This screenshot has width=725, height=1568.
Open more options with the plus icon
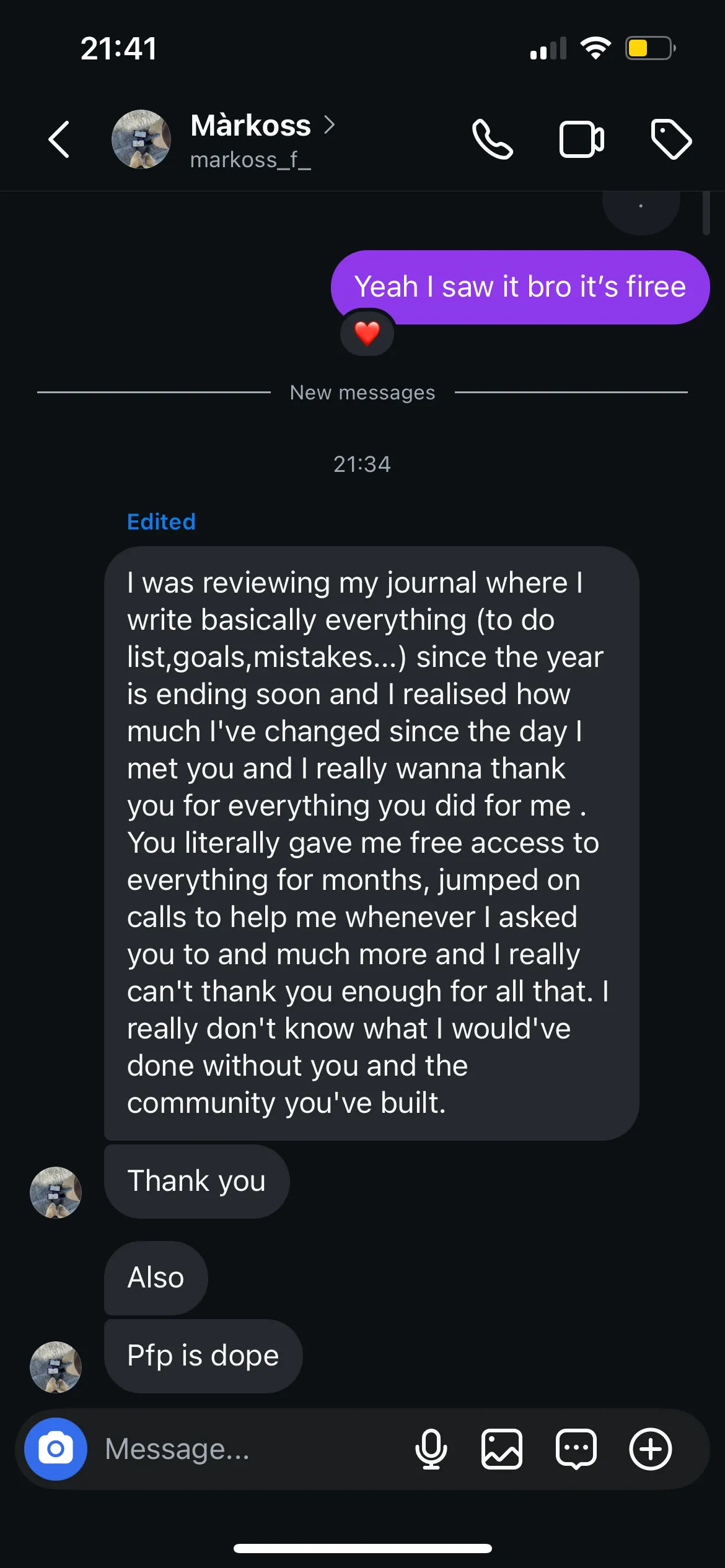point(651,1449)
